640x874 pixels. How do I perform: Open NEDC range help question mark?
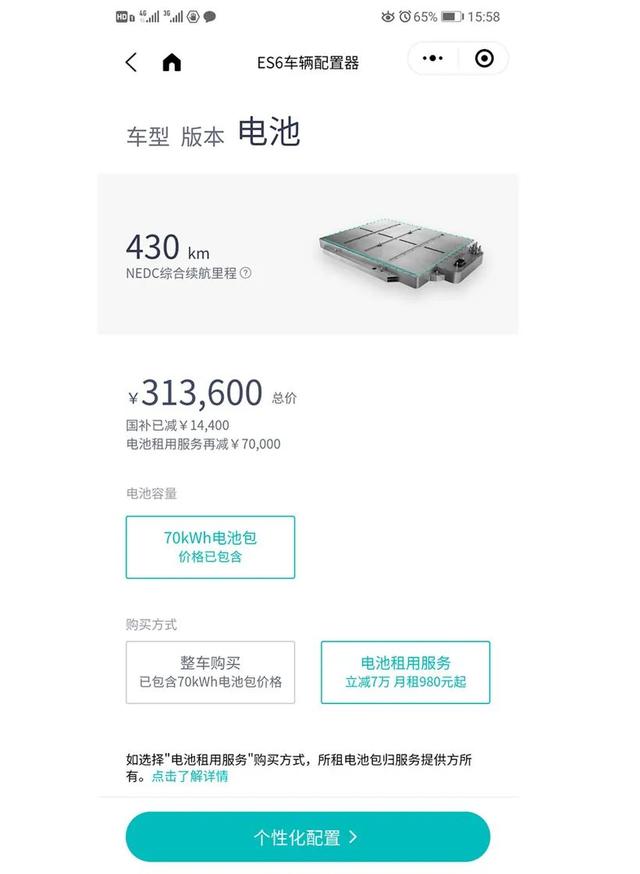click(x=246, y=273)
